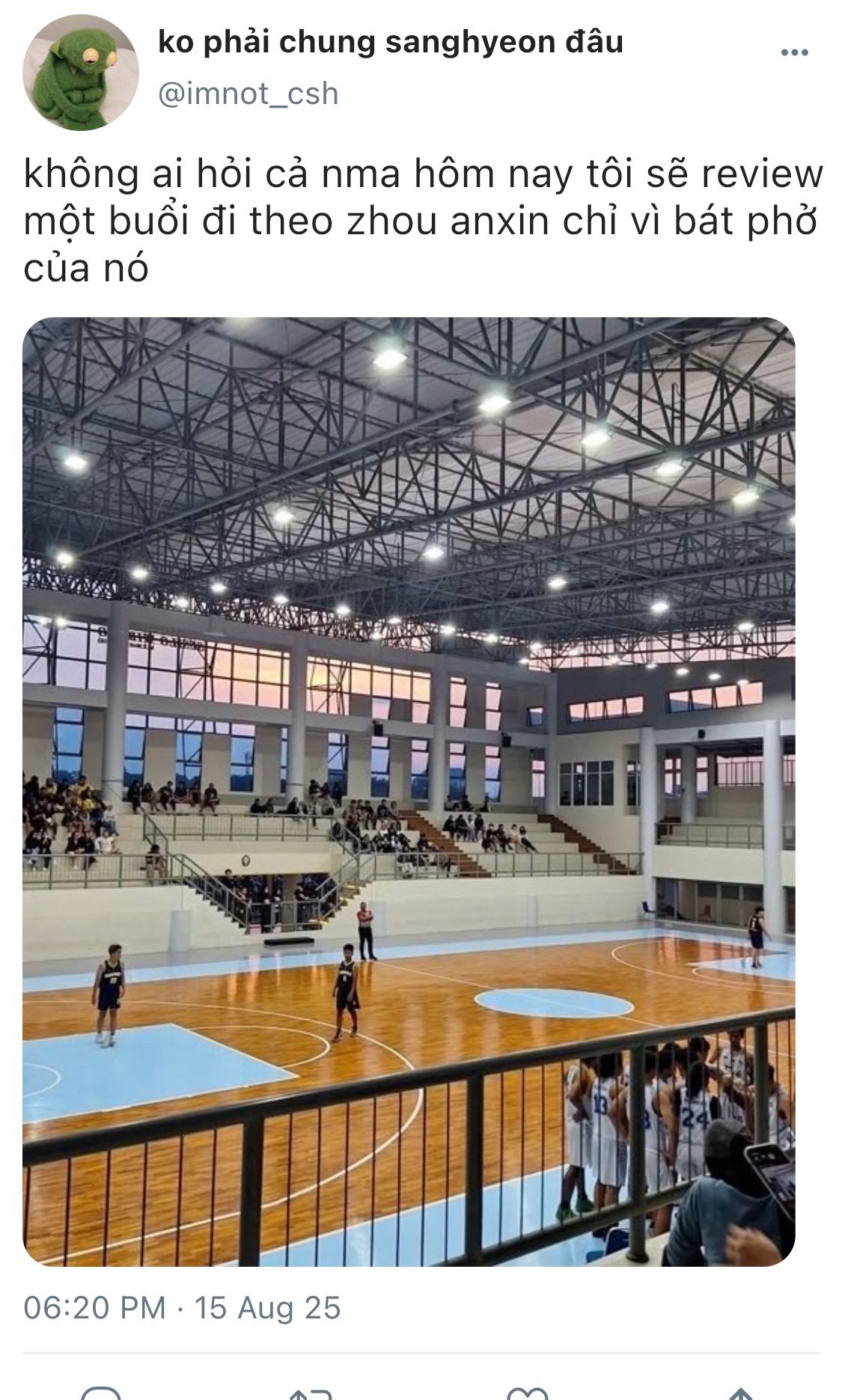Viewport: 842px width, 1400px height.
Task: View the basketball court photo fullscreen
Action: coord(409,792)
